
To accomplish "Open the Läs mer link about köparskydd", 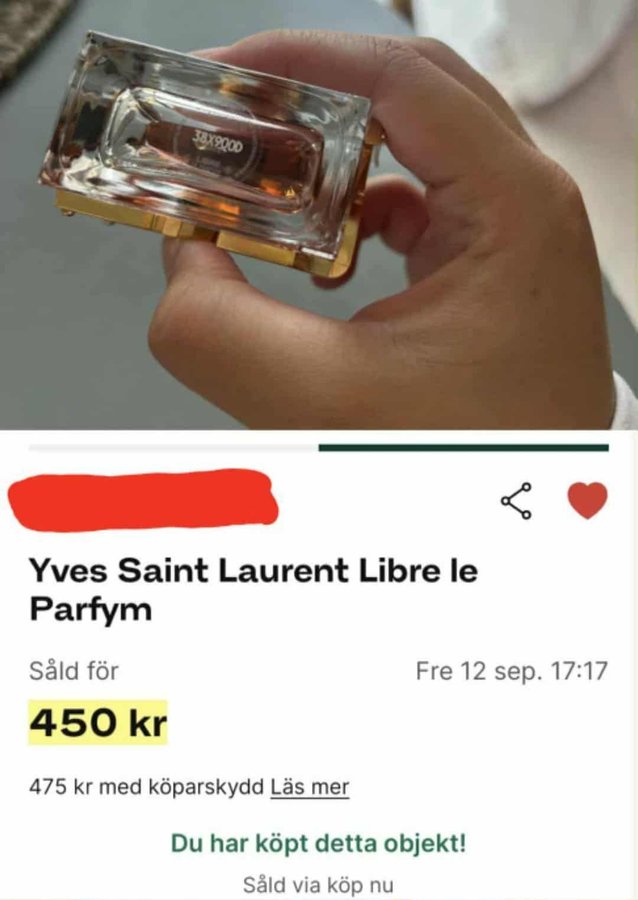I will point(310,787).
